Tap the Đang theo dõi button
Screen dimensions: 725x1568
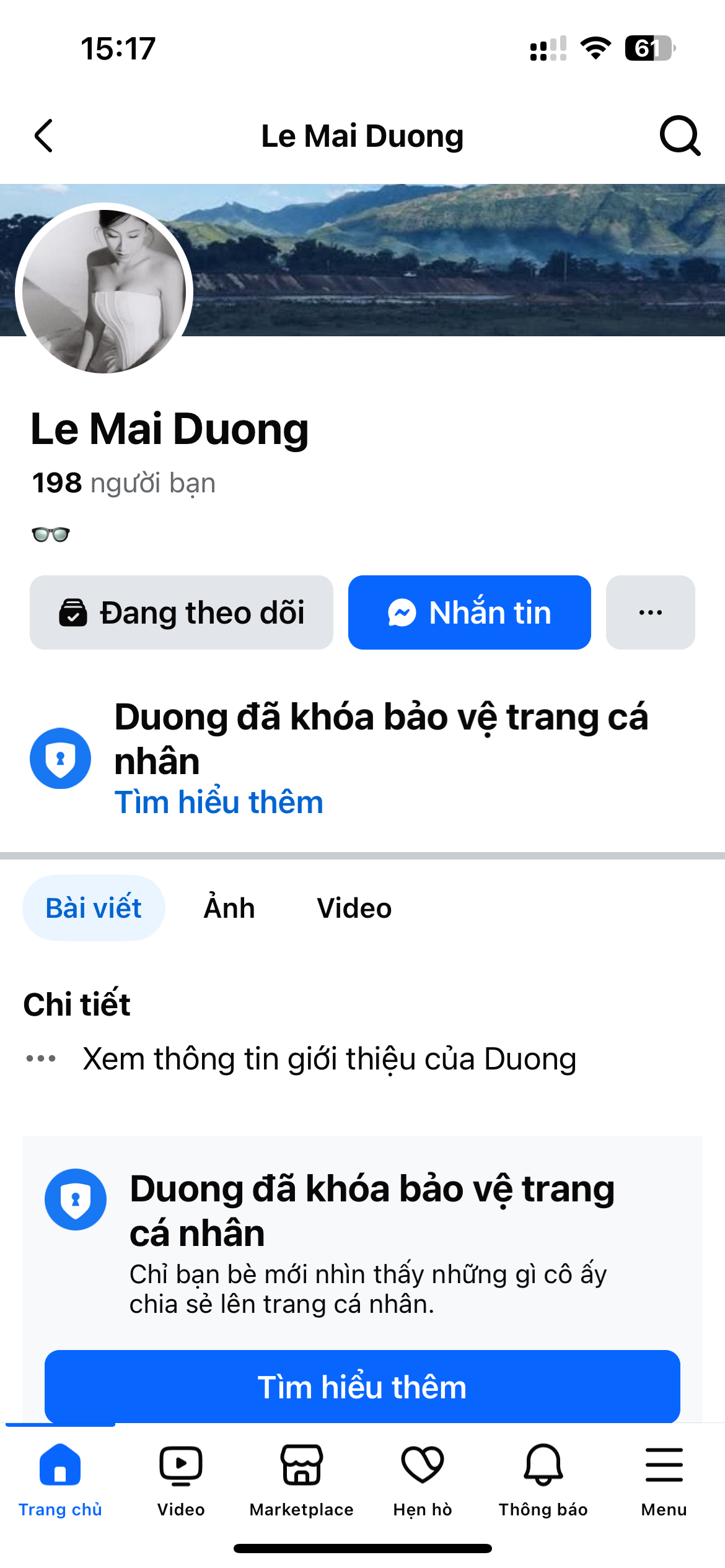tap(182, 612)
